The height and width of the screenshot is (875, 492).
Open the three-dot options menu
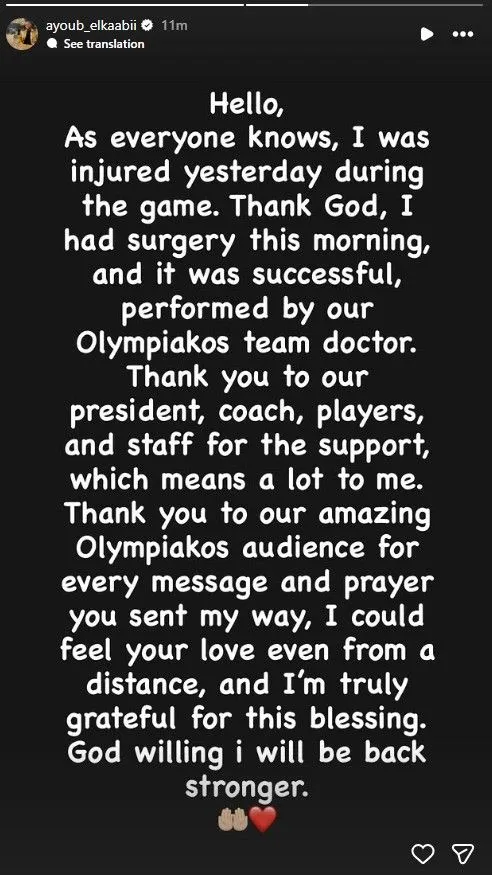tap(463, 34)
